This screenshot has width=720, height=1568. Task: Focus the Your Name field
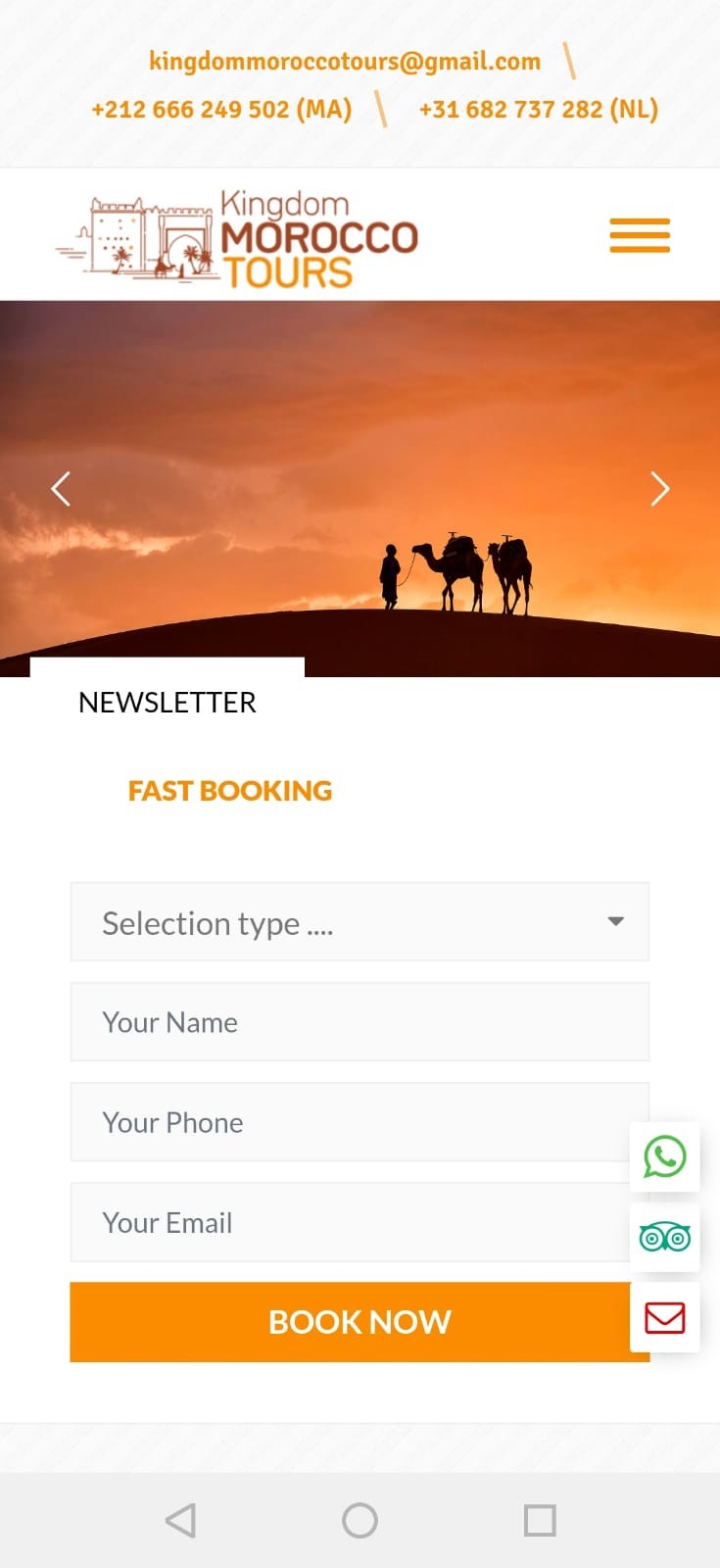click(359, 1022)
